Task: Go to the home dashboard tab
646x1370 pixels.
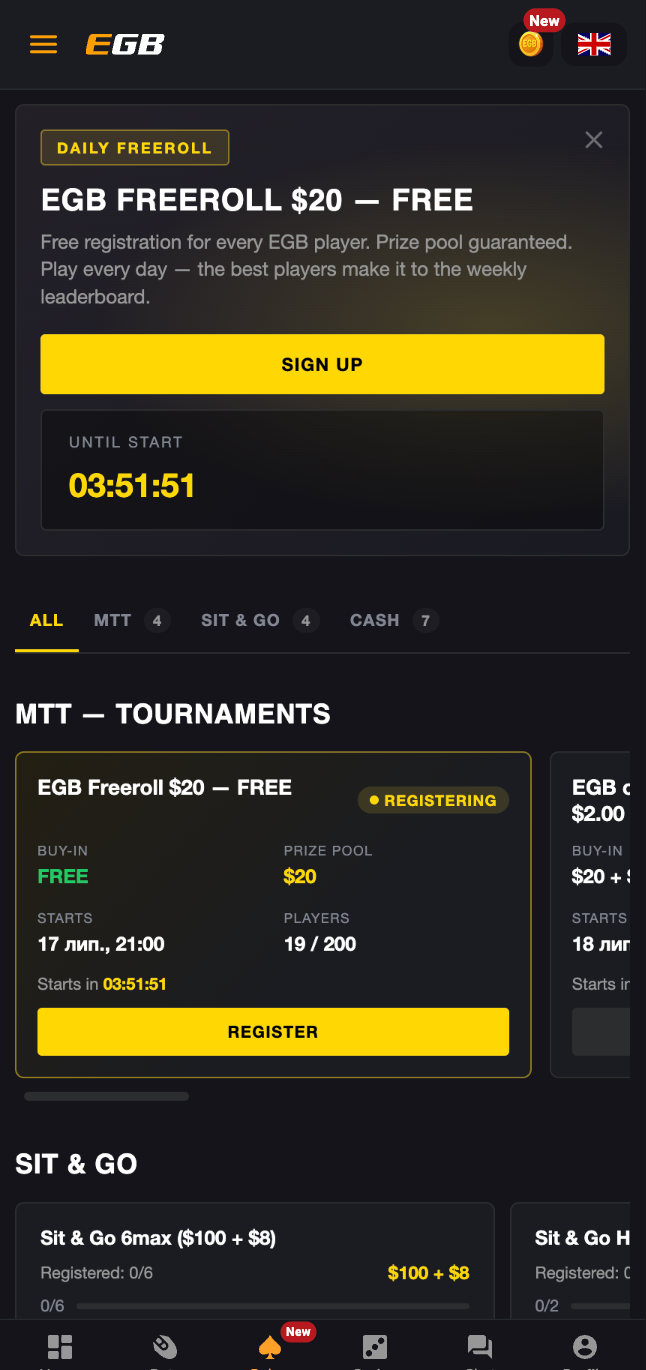Action: [x=60, y=1346]
